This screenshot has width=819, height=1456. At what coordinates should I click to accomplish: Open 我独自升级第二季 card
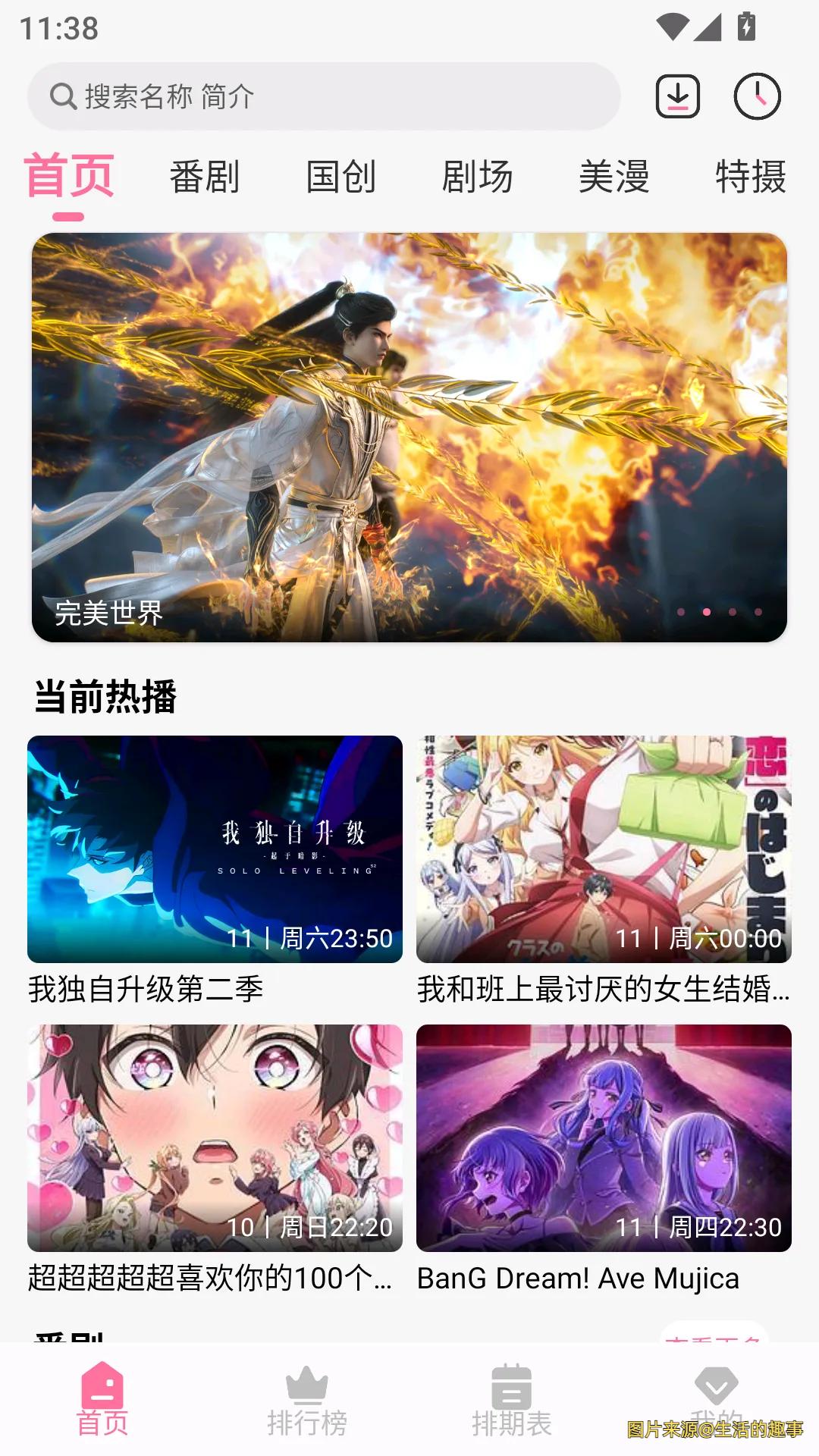point(215,849)
